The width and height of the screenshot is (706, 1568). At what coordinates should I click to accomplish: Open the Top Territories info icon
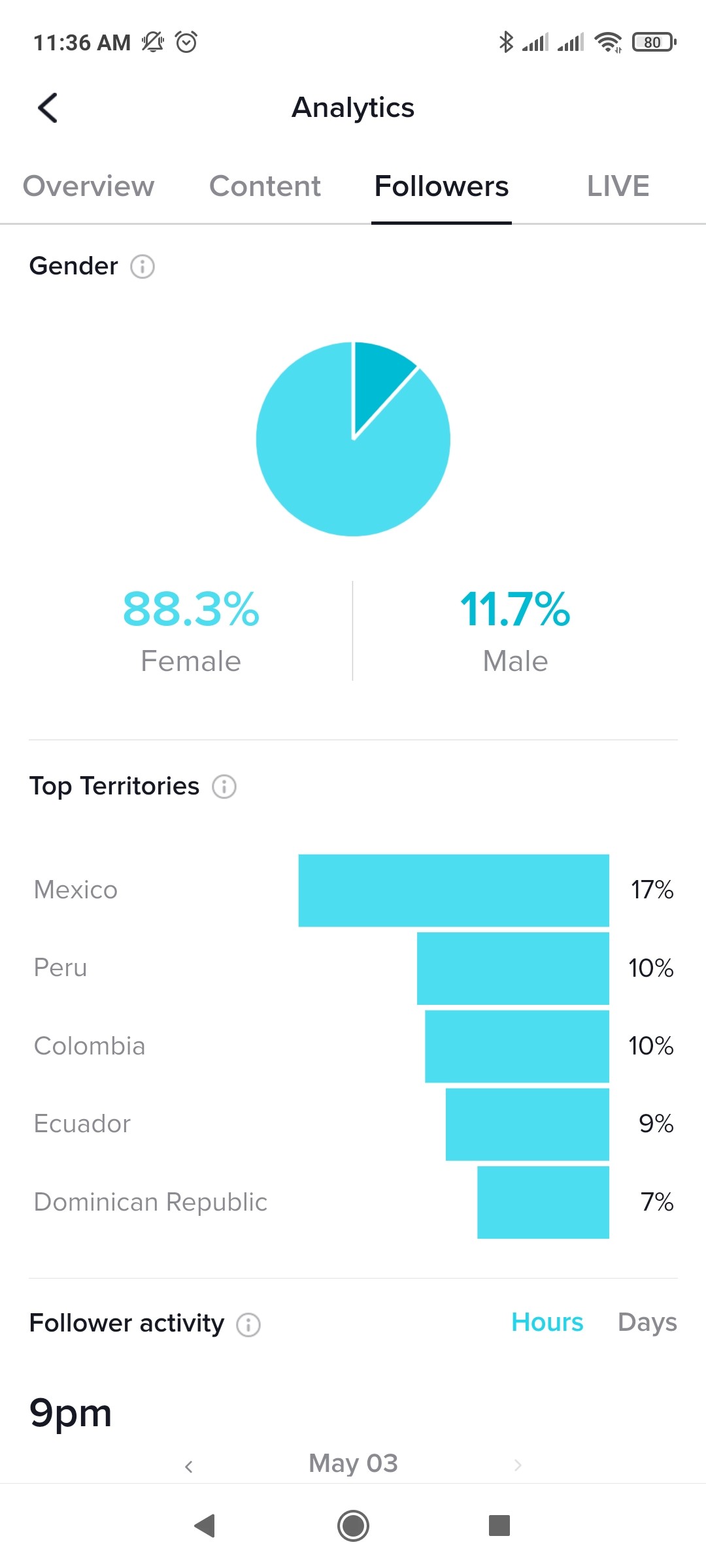click(x=224, y=787)
